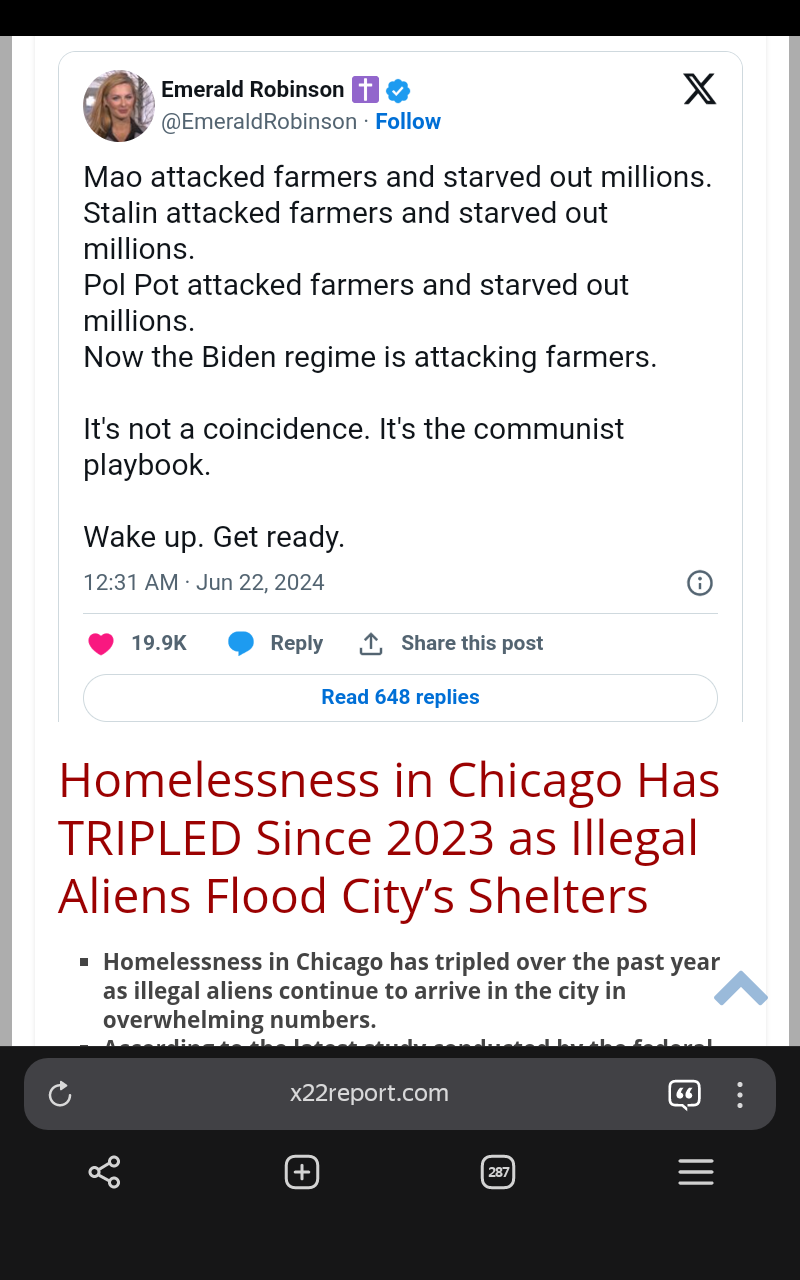Open the quote icon in address bar

(x=685, y=1094)
